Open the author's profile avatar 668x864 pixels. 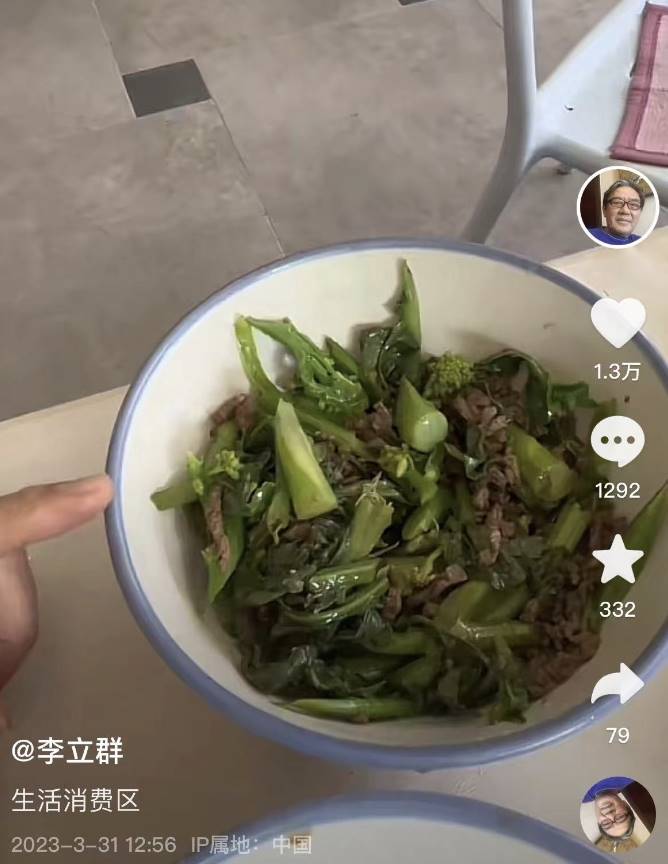tap(617, 207)
